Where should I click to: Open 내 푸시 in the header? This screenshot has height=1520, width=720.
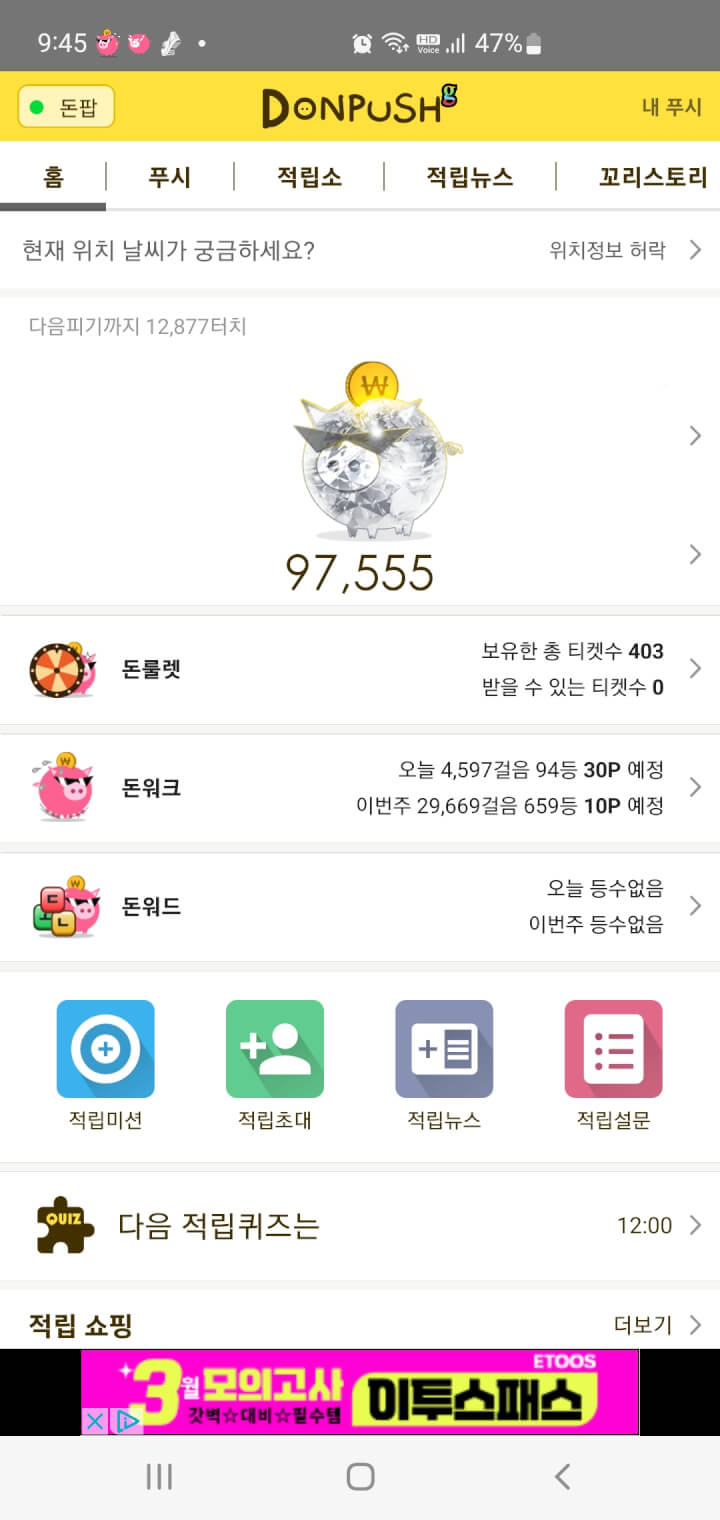pyautogui.click(x=671, y=107)
